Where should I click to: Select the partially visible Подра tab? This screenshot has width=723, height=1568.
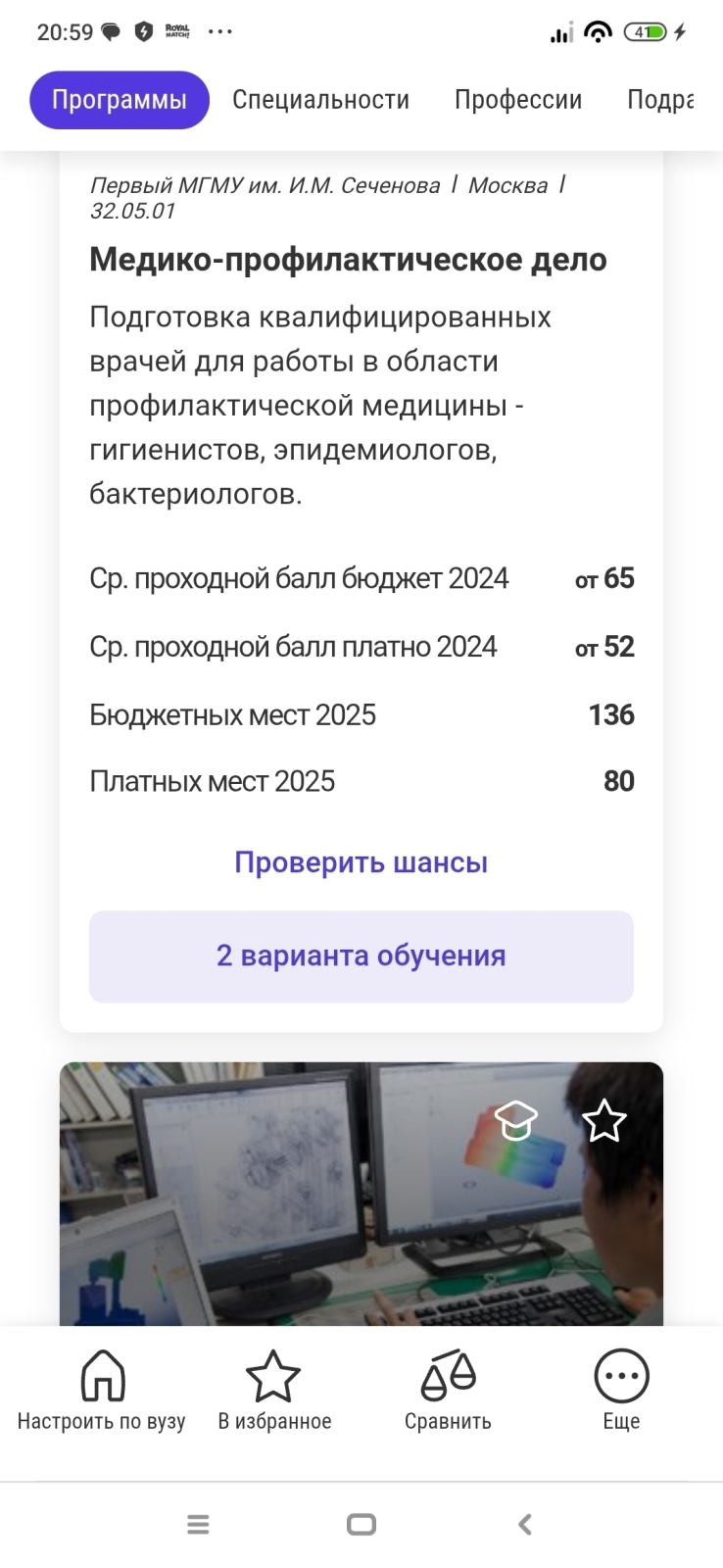pos(660,100)
